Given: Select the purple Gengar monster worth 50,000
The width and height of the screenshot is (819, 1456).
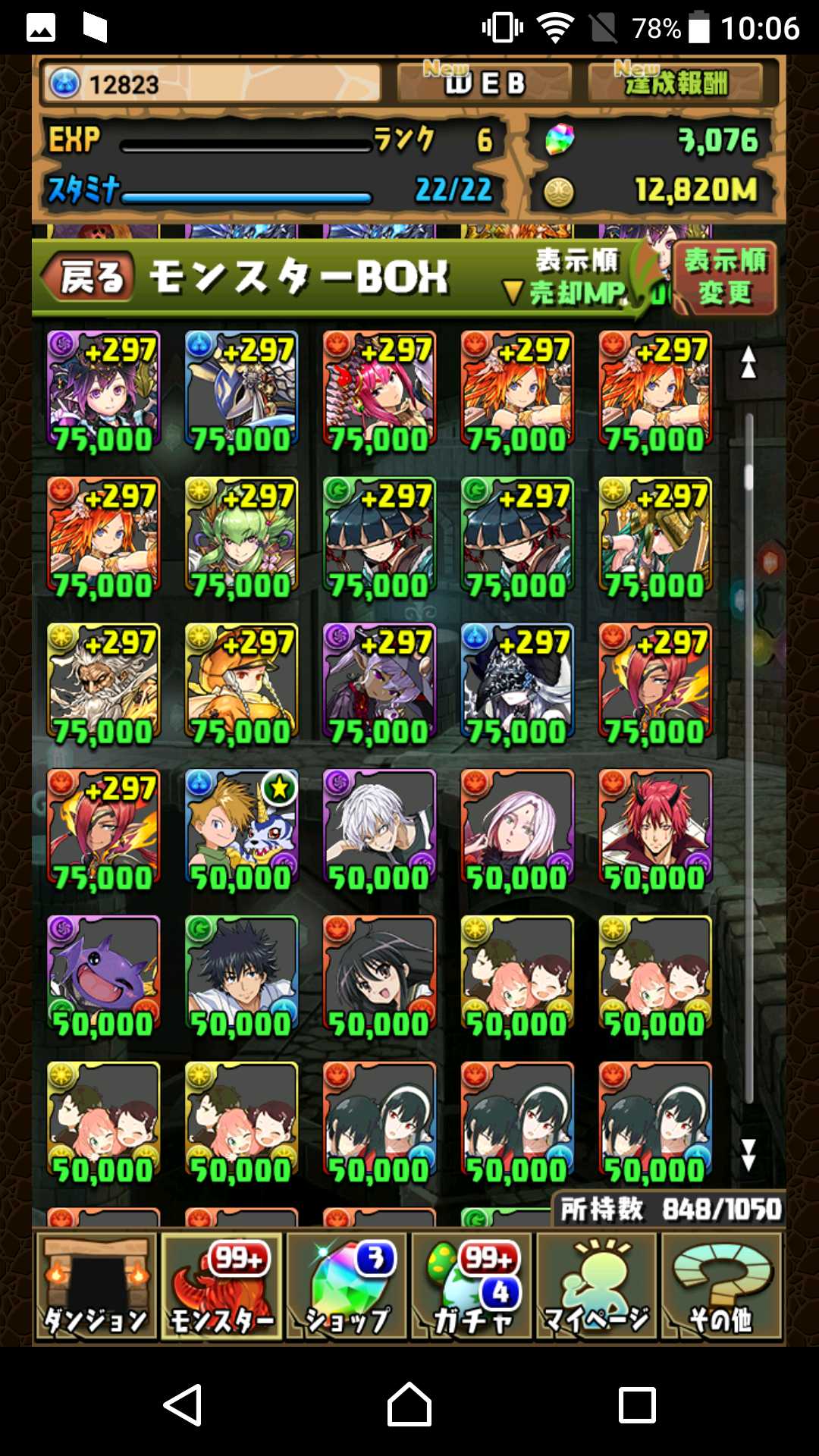Looking at the screenshot, I should pos(103,976).
